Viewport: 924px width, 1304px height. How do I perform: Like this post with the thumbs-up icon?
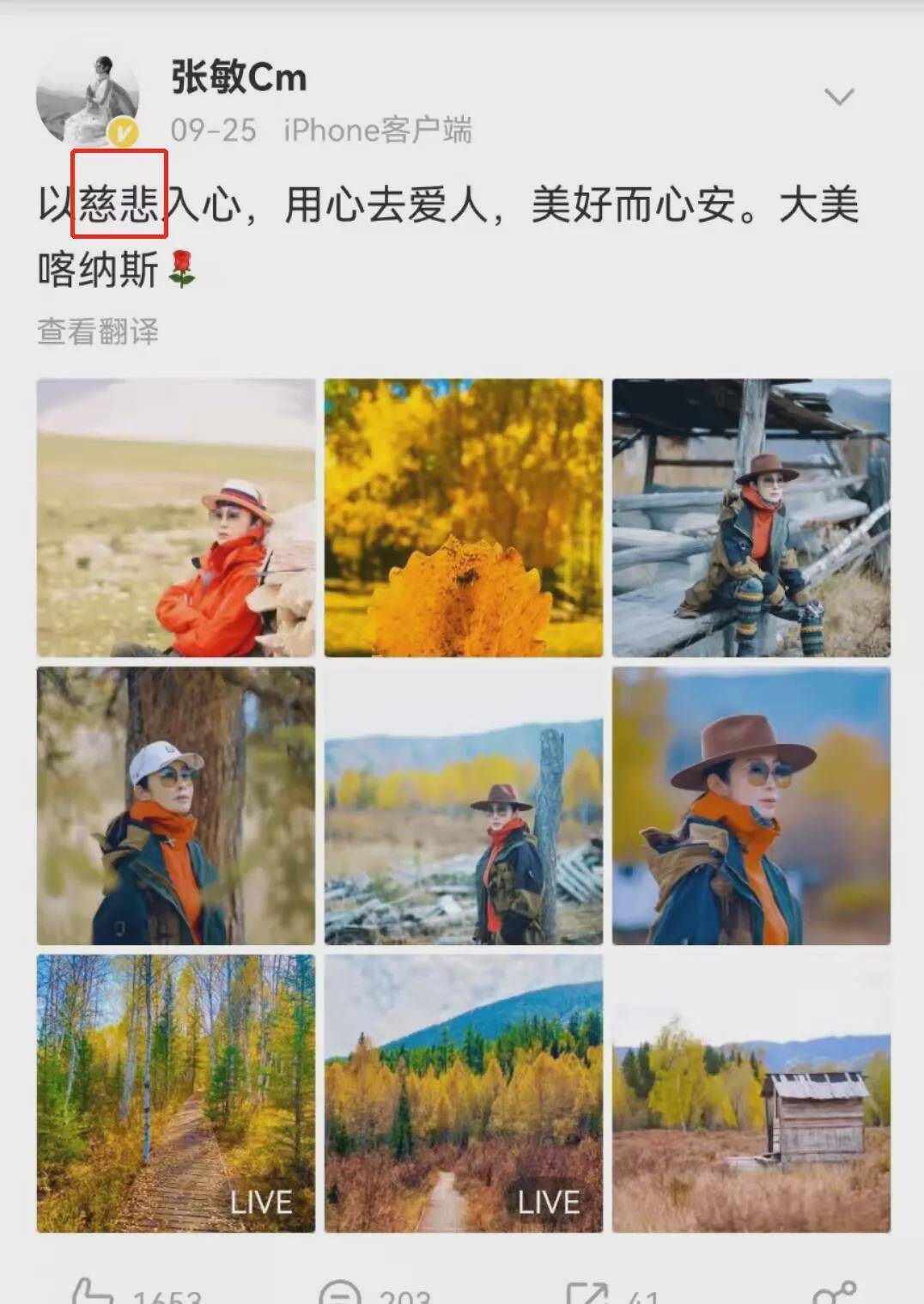tap(92, 1291)
